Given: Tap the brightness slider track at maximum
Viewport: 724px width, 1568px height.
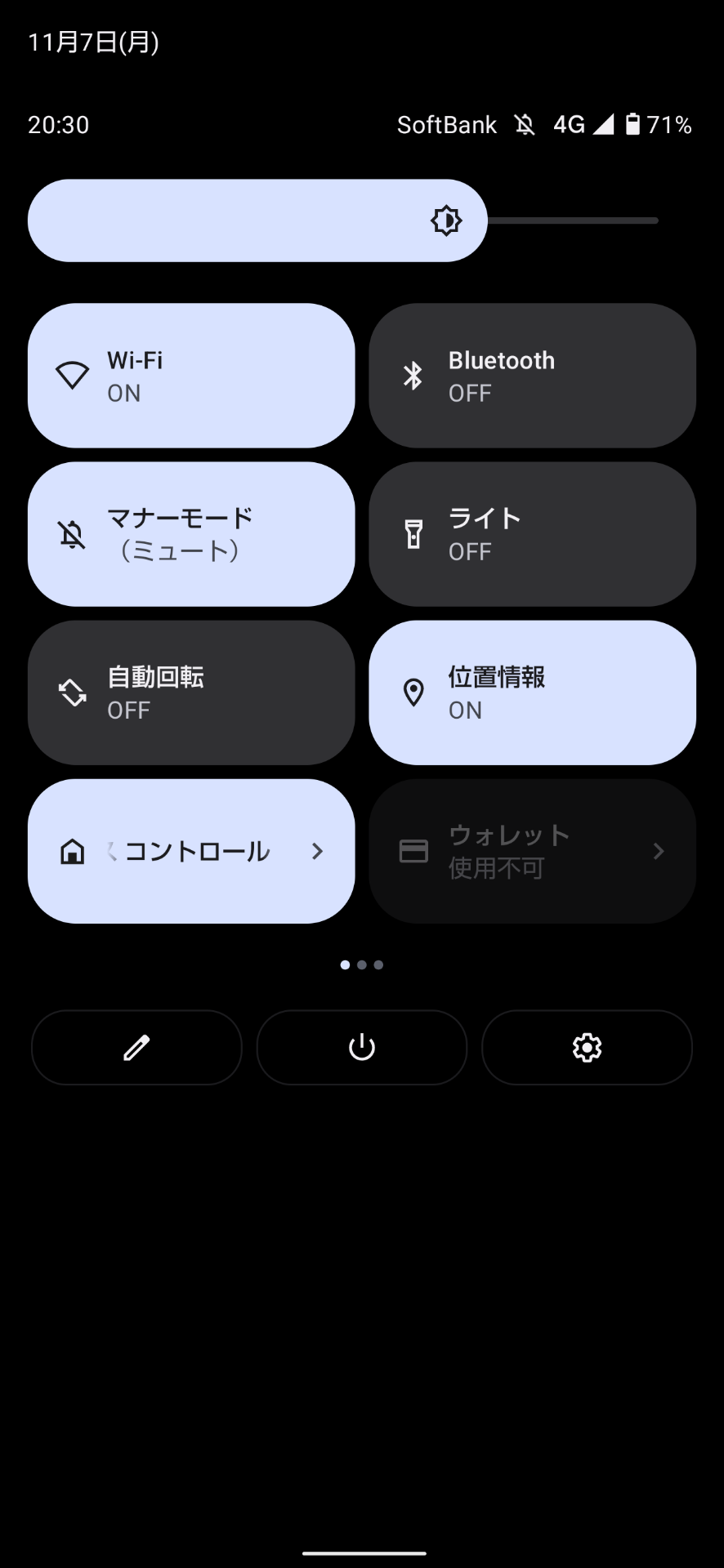Looking at the screenshot, I should coord(654,220).
